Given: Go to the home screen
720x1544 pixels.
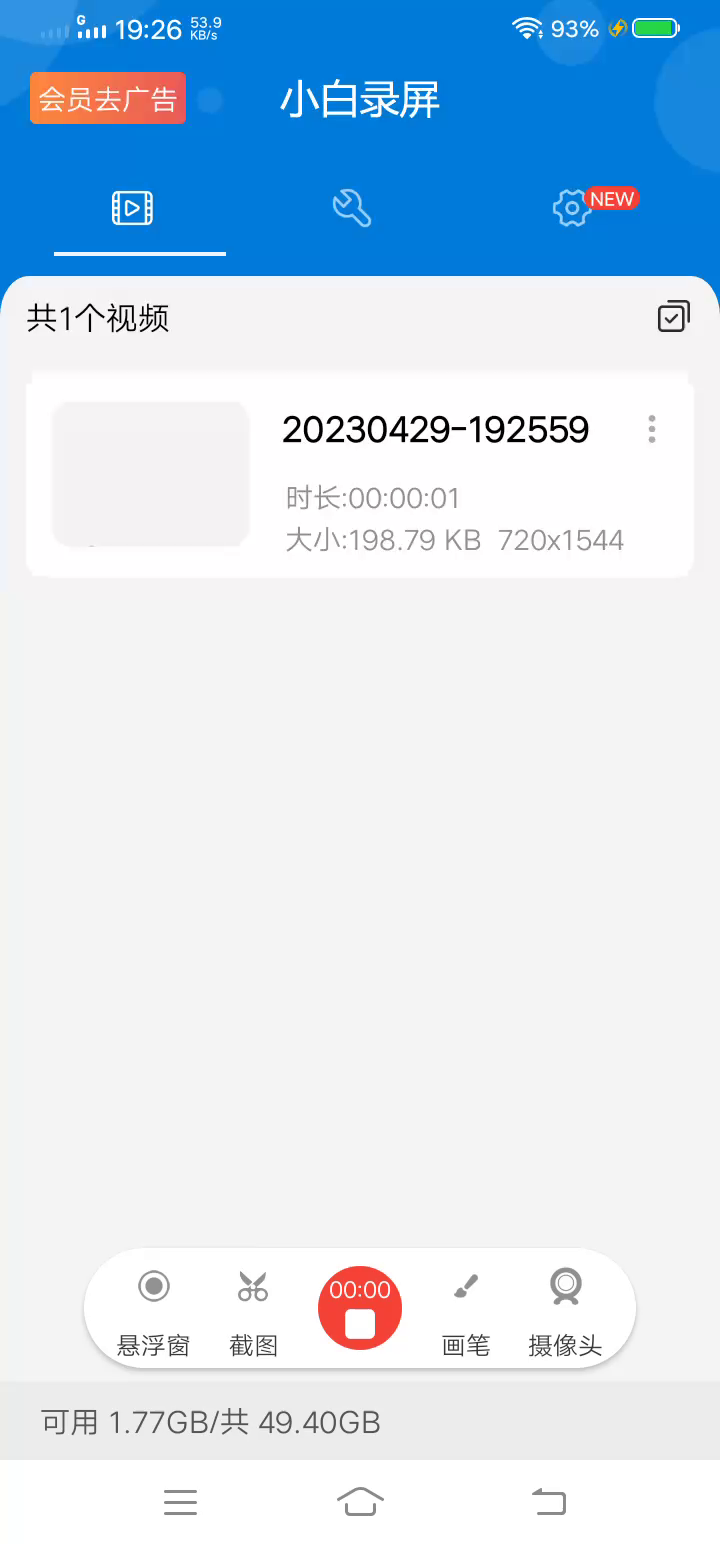Looking at the screenshot, I should [360, 1501].
